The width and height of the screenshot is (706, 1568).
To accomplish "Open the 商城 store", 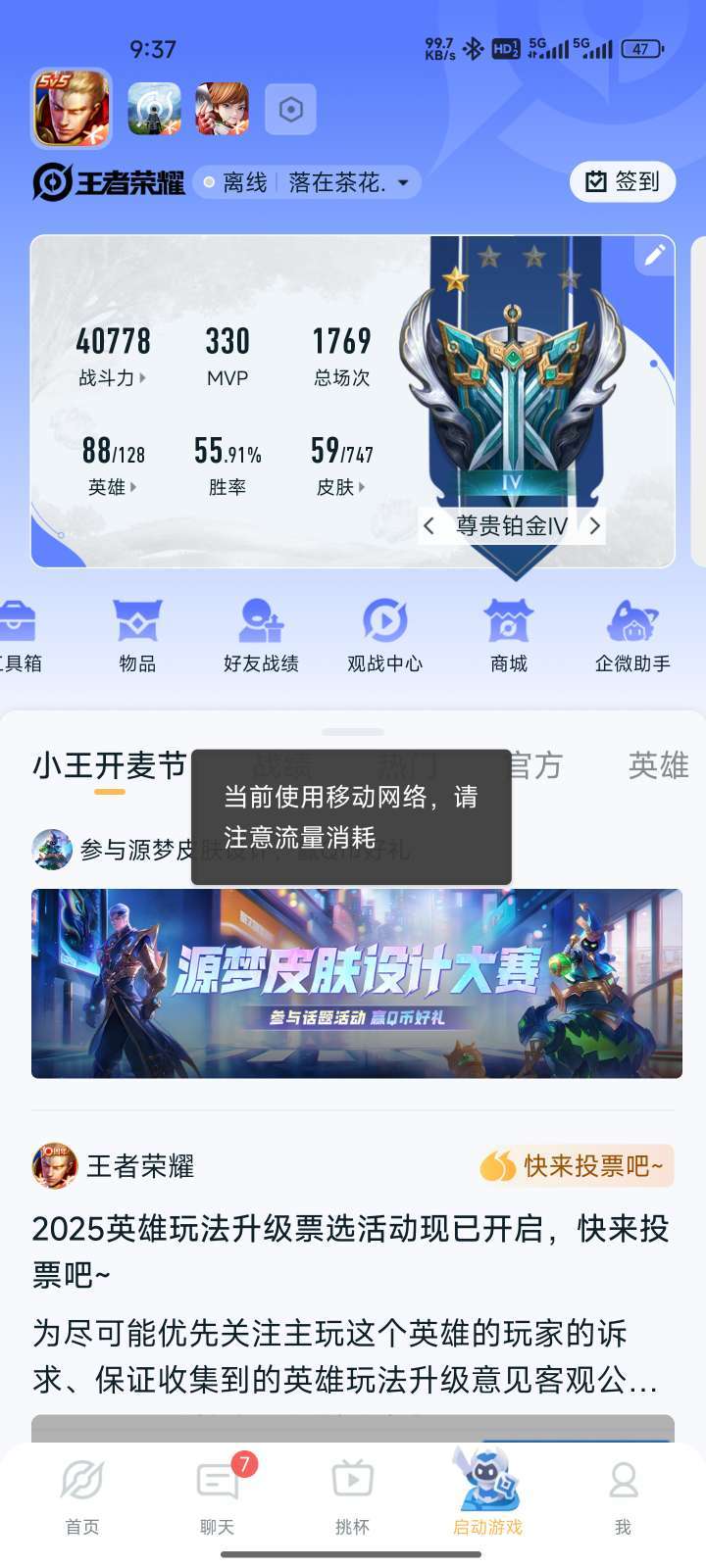I will pyautogui.click(x=509, y=637).
